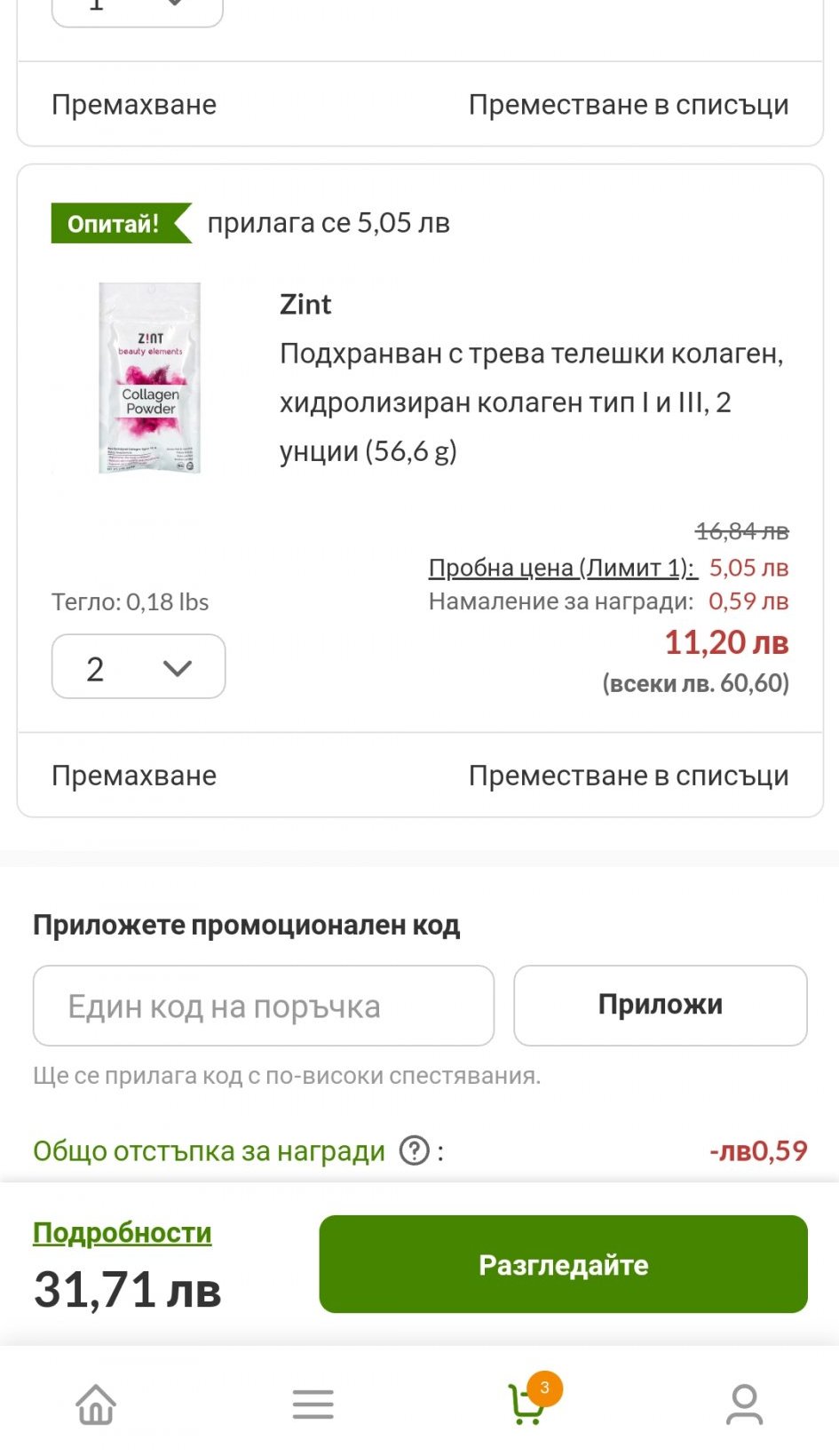Viewport: 839px width, 1456px height.
Task: Open the Zint collagen product title
Action: 531,402
